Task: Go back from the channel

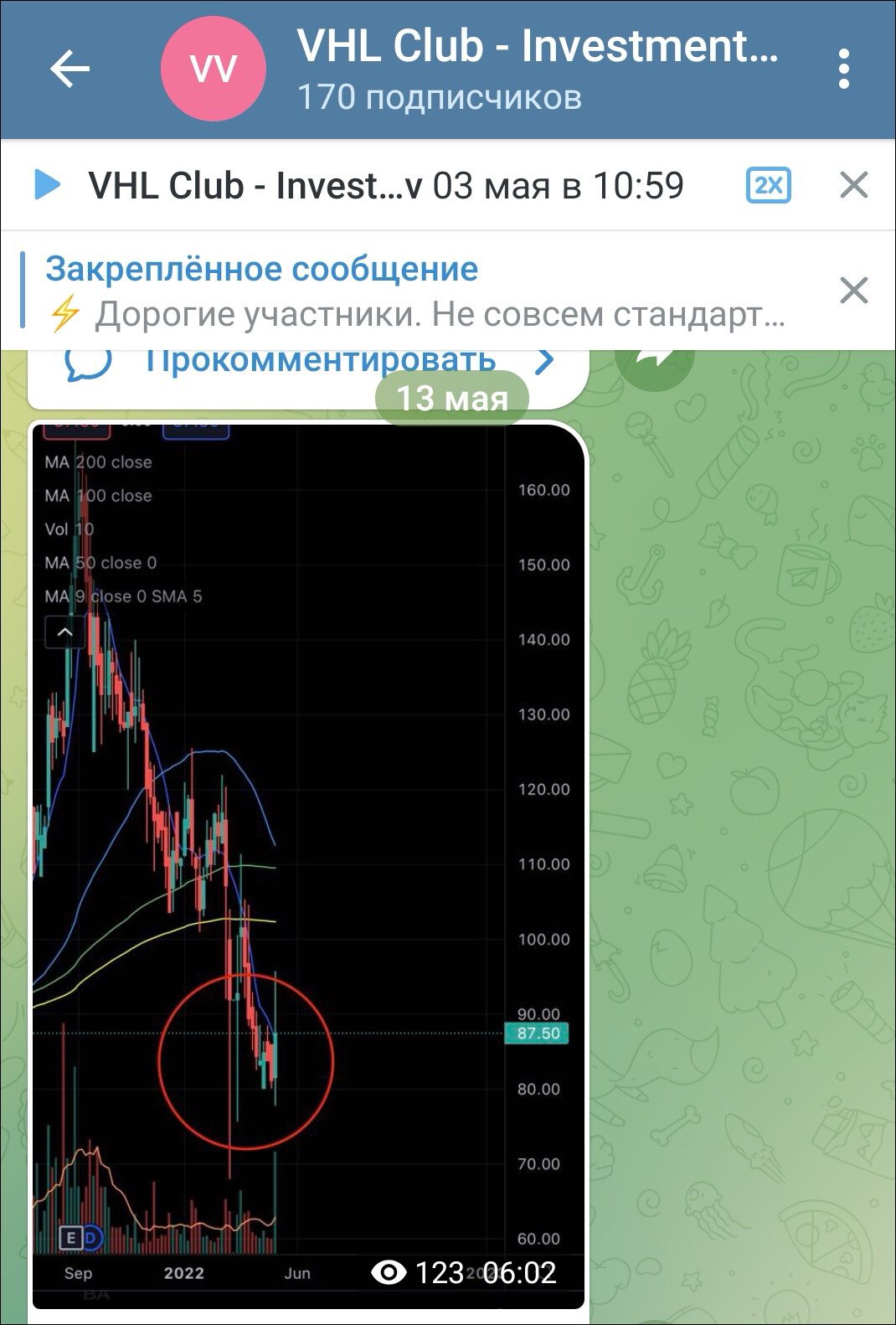Action: [70, 69]
